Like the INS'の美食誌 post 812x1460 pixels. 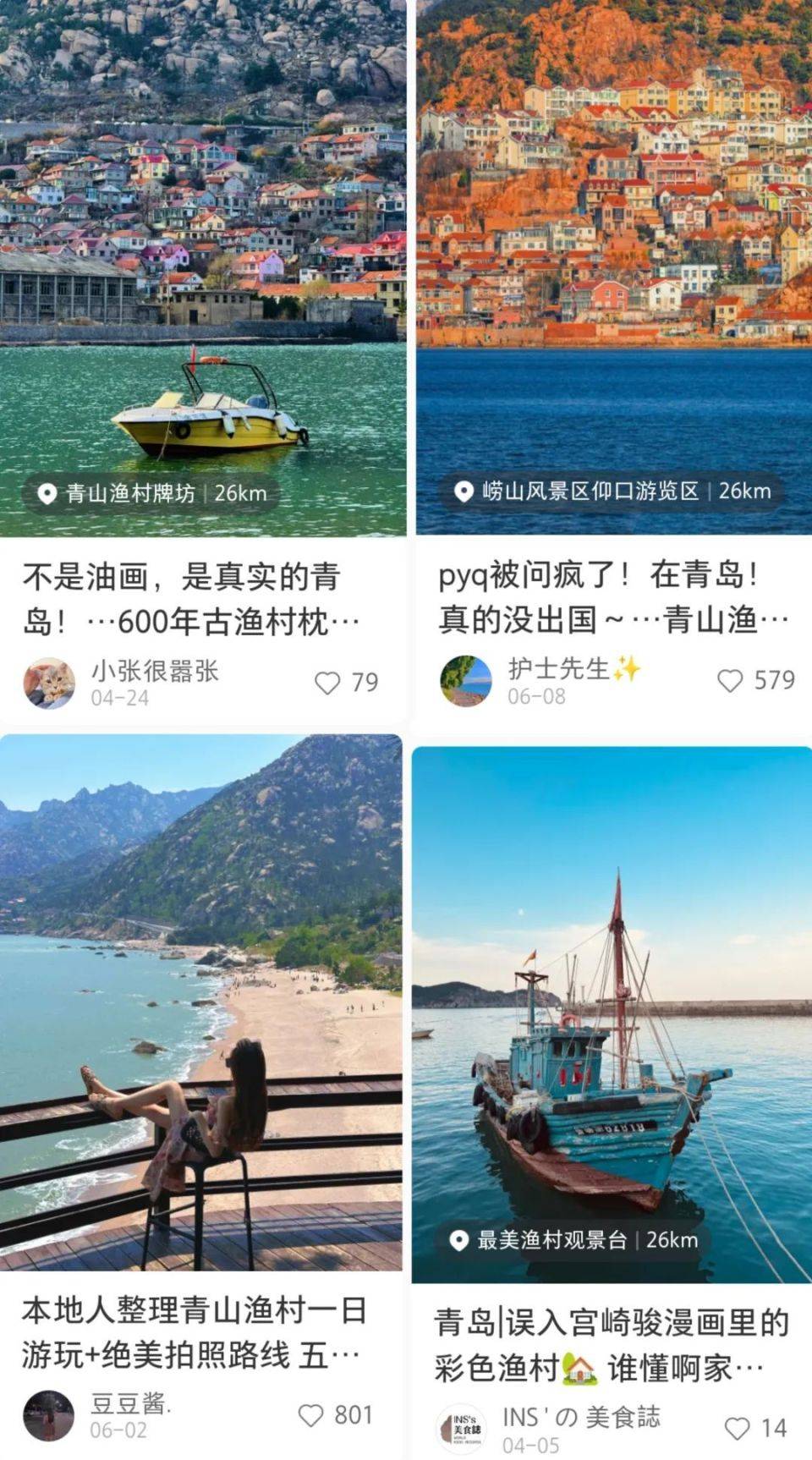click(738, 1429)
